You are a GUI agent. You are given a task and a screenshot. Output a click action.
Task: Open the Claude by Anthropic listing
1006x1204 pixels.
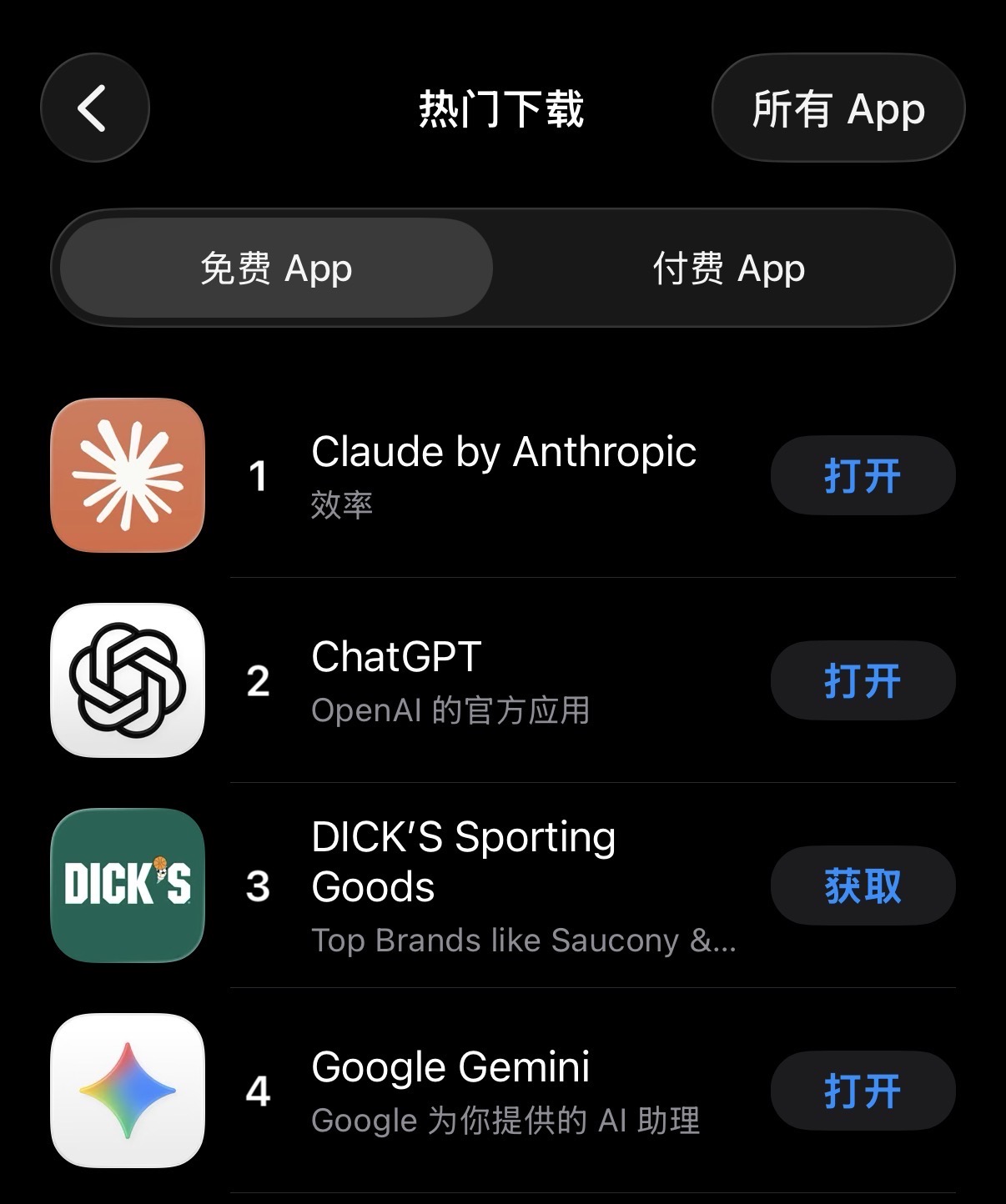click(503, 453)
